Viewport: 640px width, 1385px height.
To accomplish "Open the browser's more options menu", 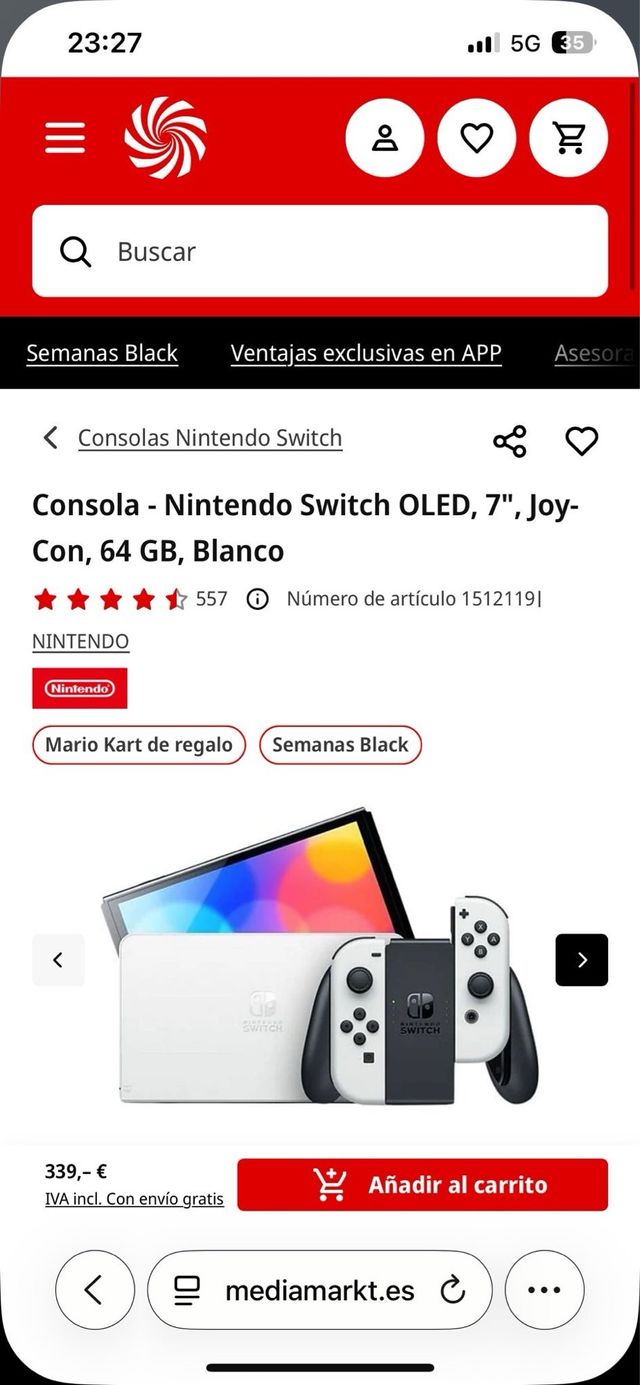I will coord(544,1290).
